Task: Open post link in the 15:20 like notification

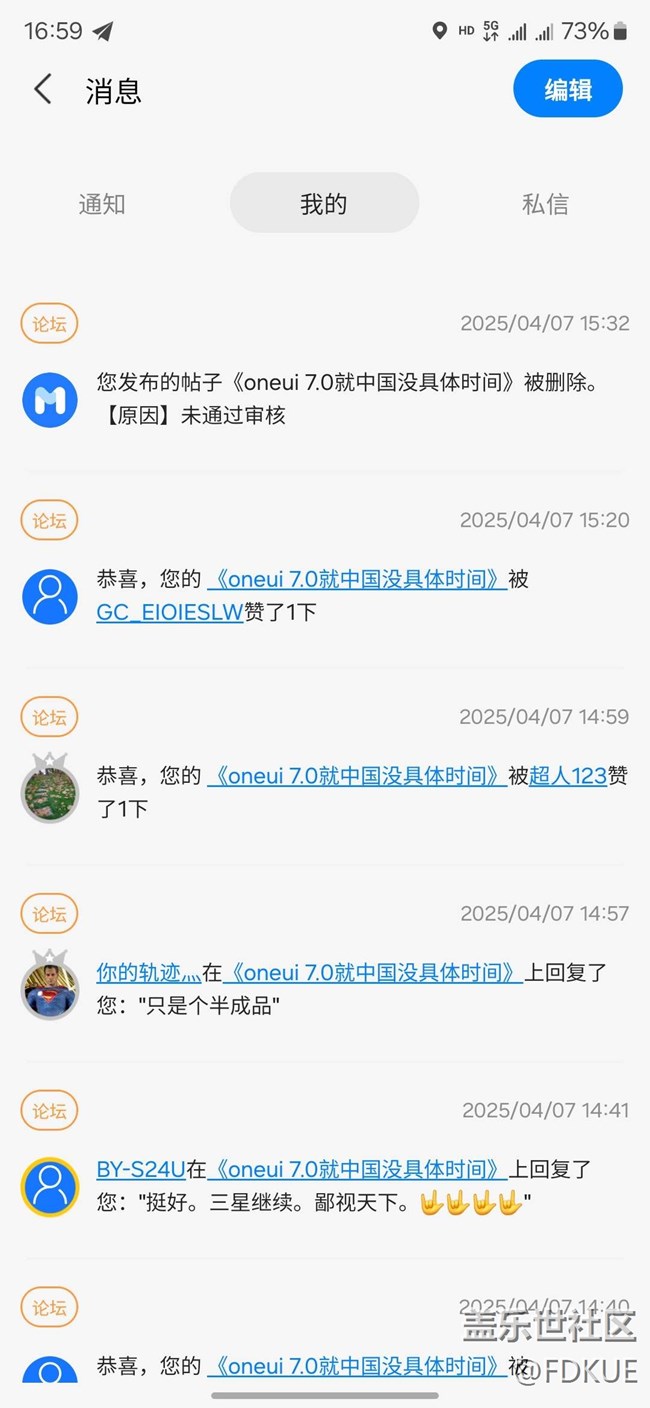Action: tap(356, 579)
